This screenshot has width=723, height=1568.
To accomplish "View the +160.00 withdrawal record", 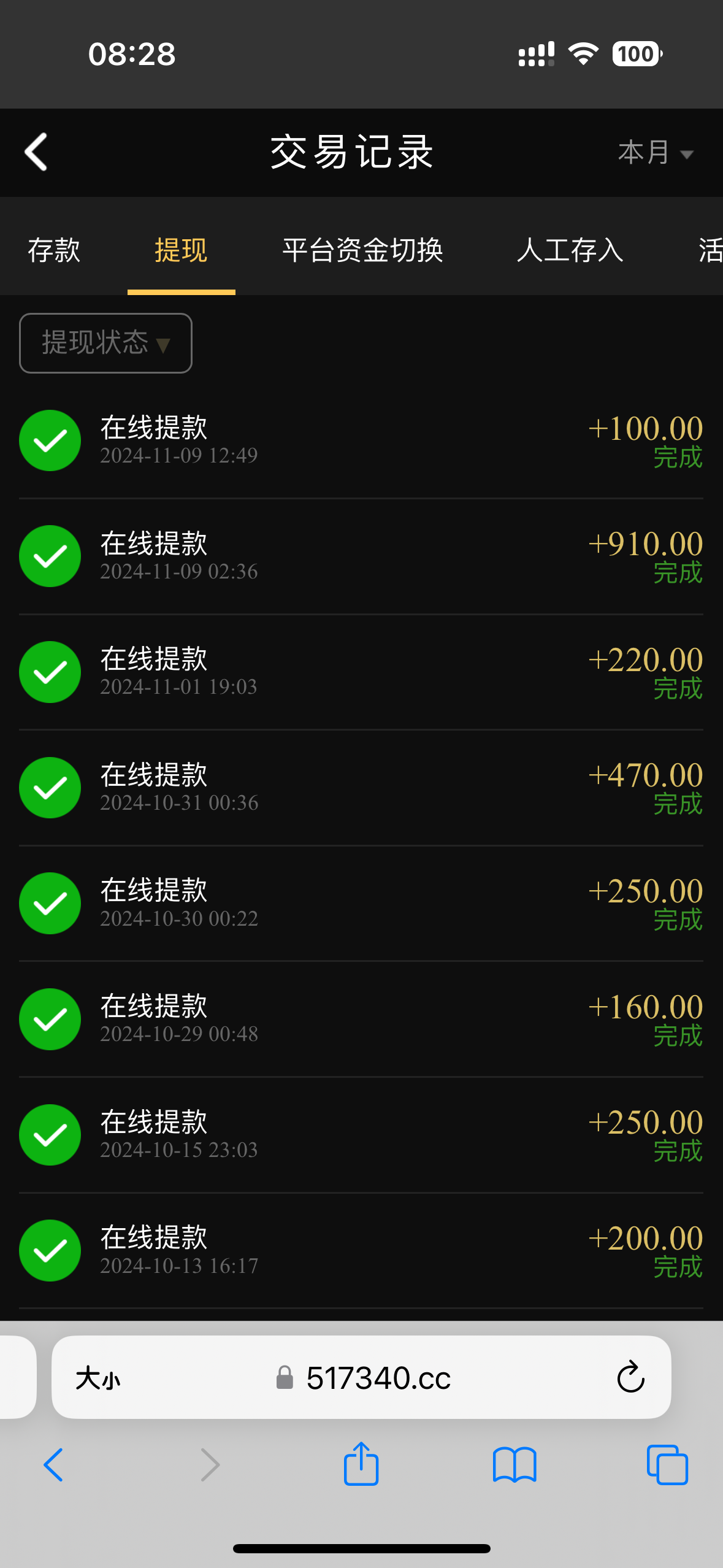I will (361, 1019).
